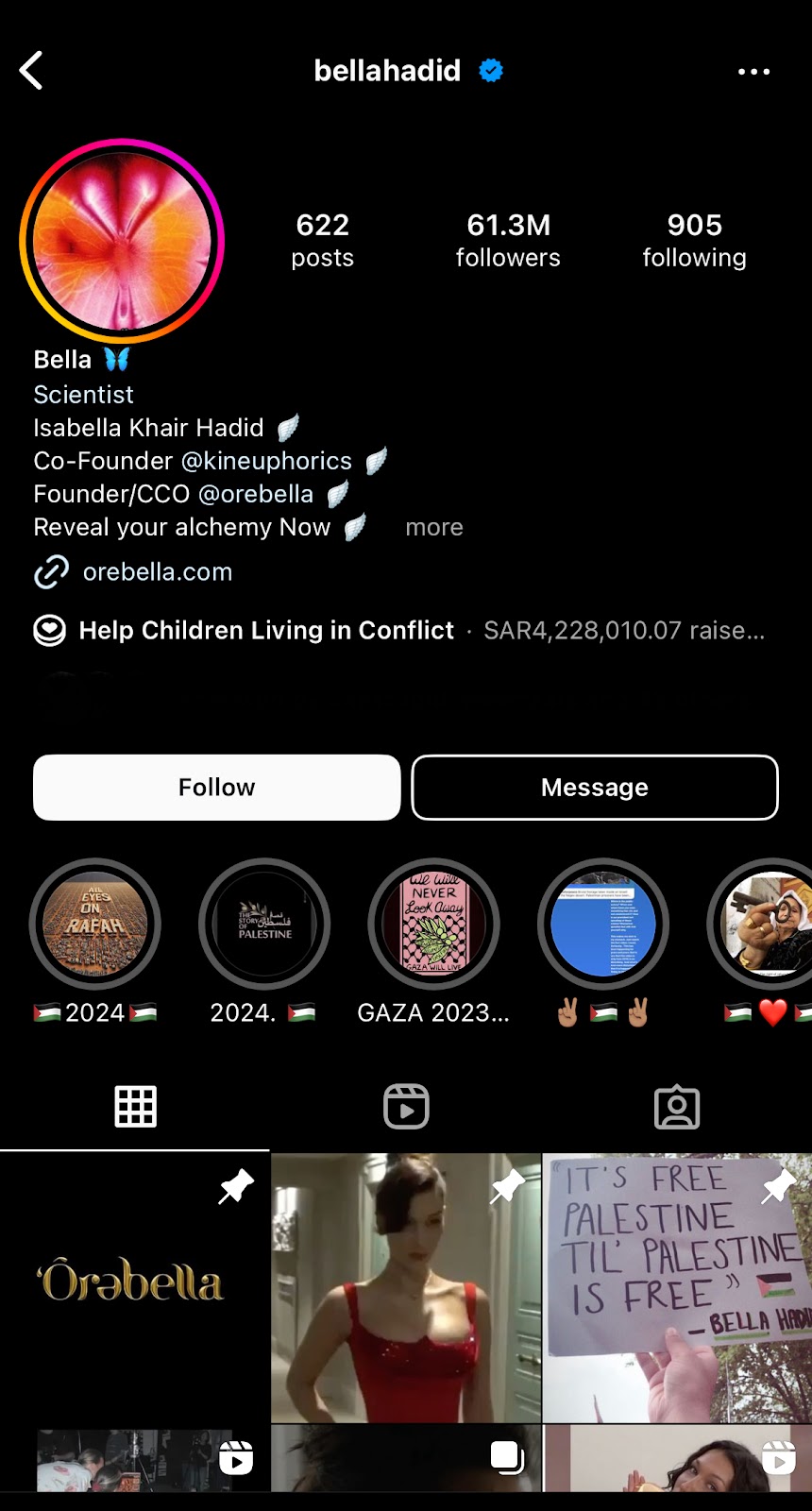
Task: Expand the bio with more
Action: click(434, 527)
